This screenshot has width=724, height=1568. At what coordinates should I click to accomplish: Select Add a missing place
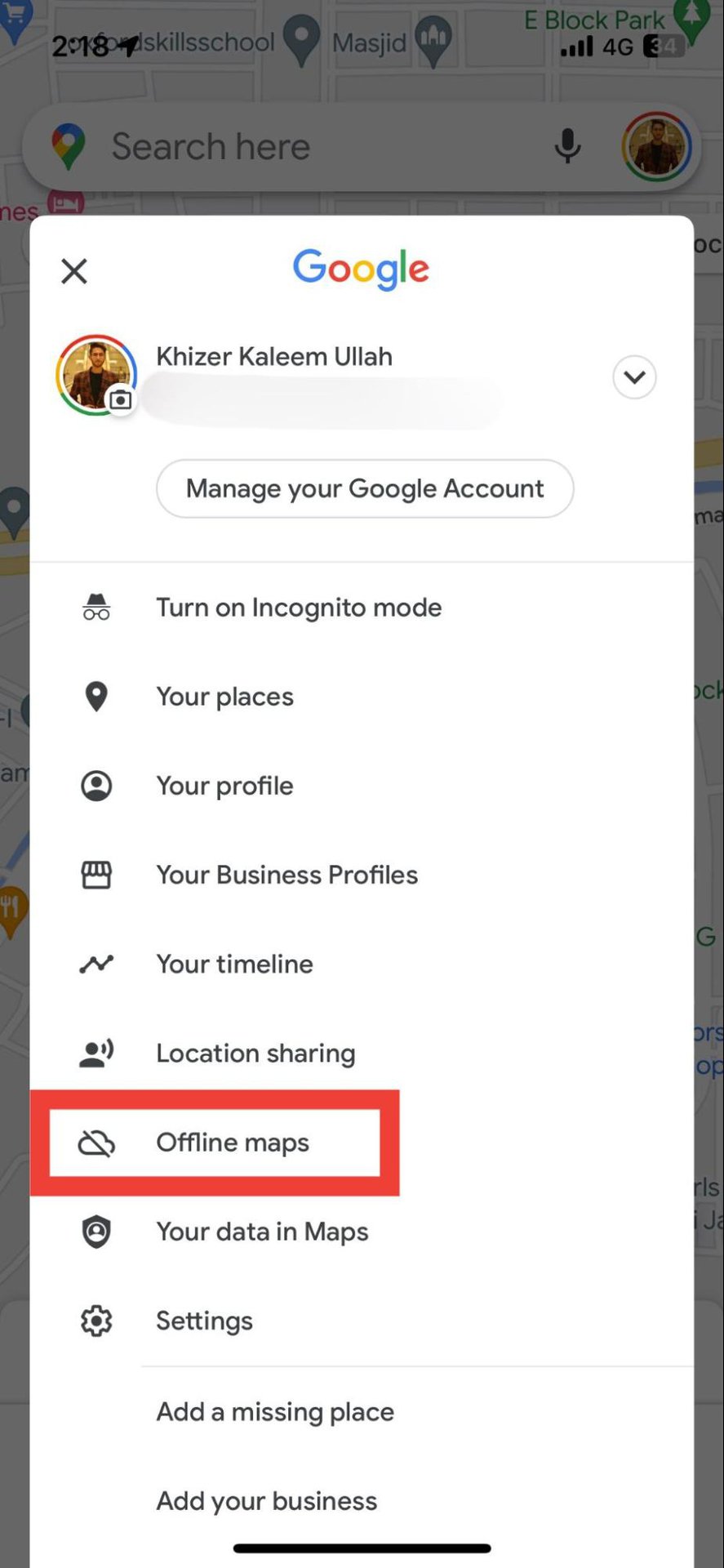(275, 1411)
